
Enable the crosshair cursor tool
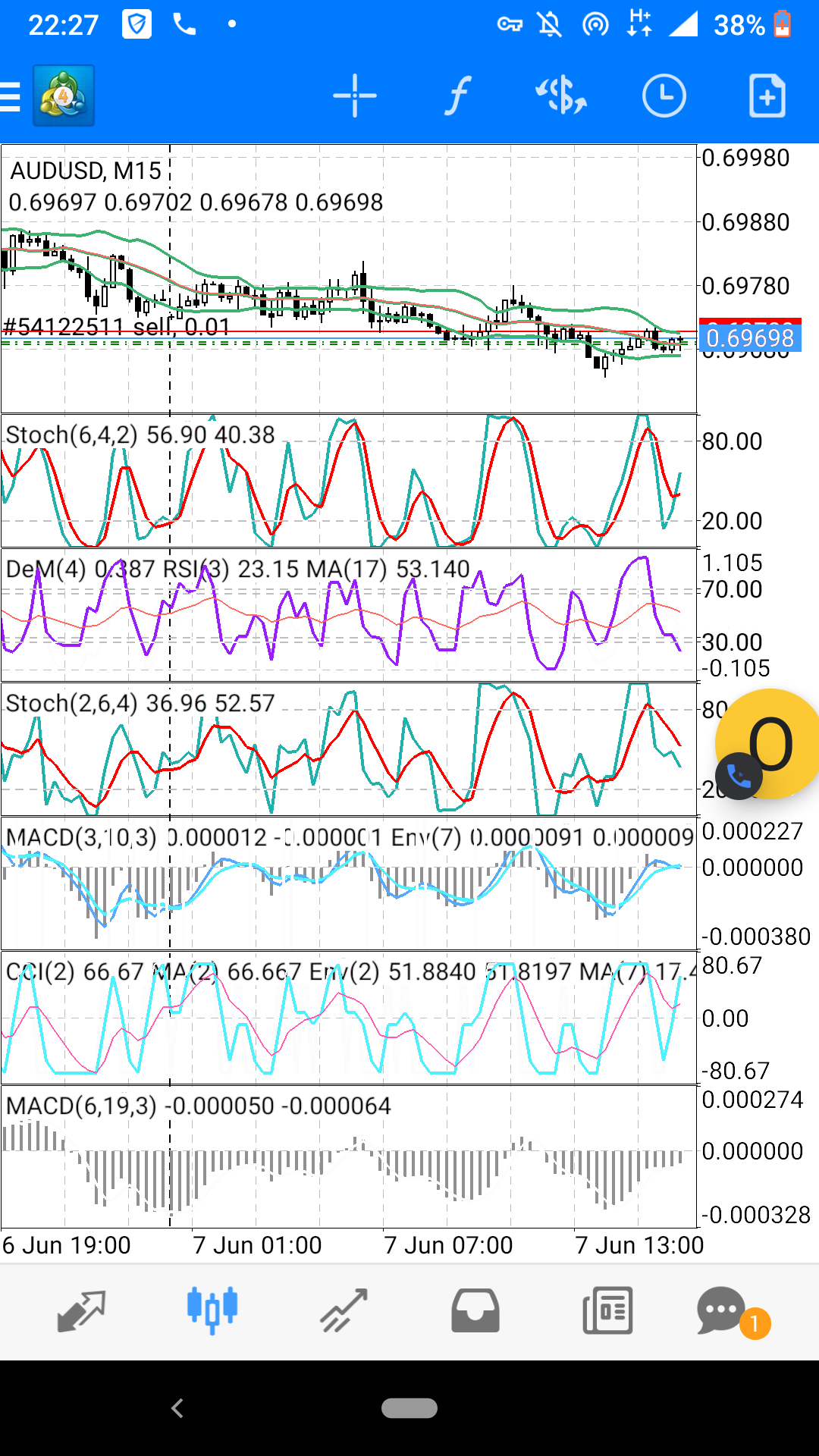[355, 96]
